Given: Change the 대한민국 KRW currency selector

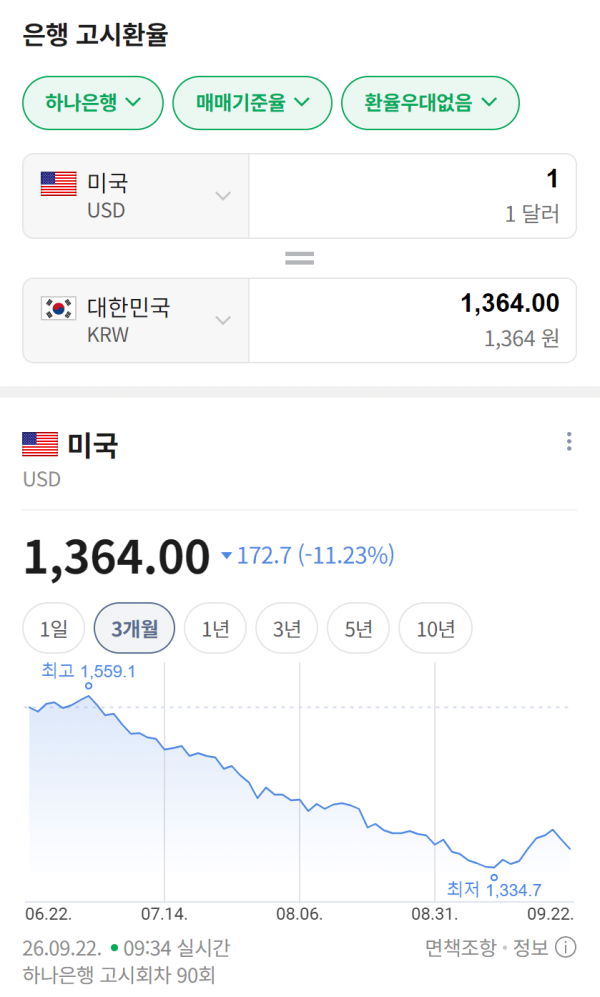Looking at the screenshot, I should click(x=136, y=320).
